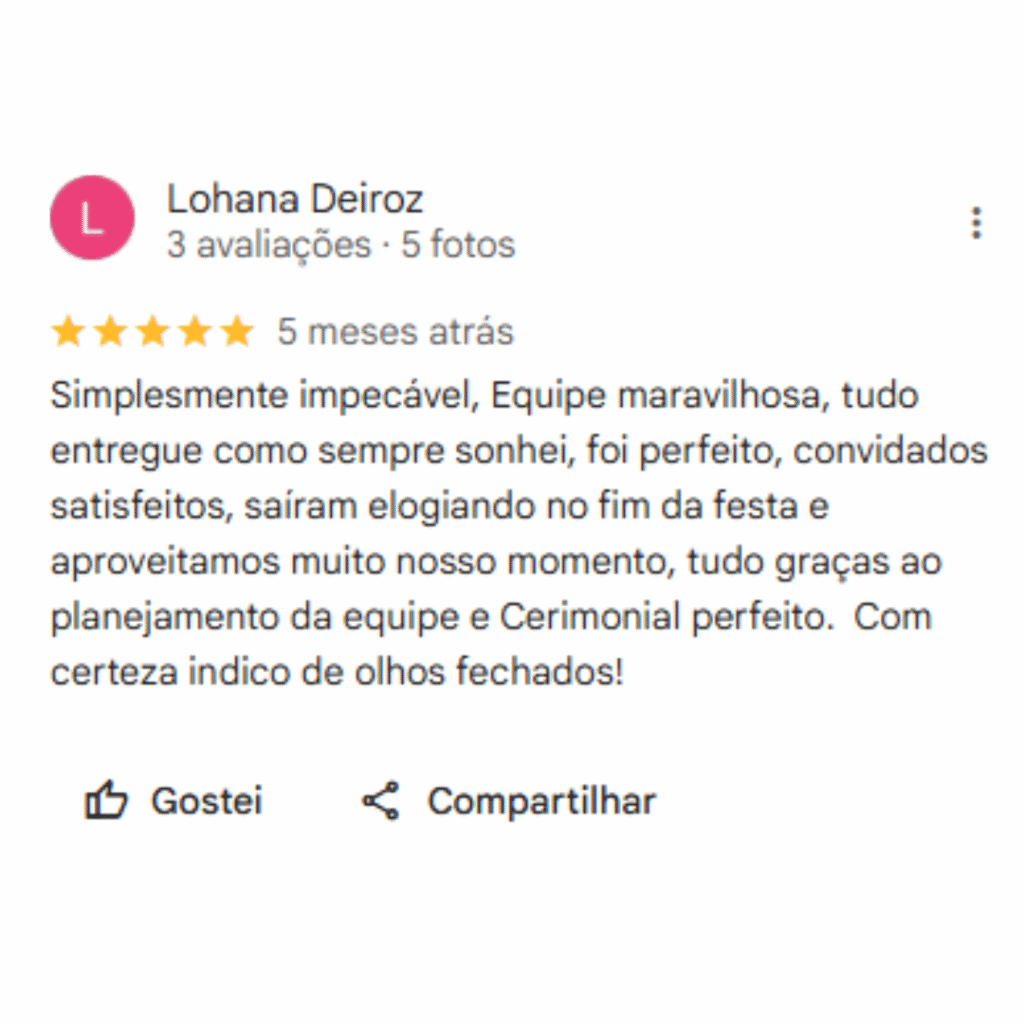This screenshot has height=1024, width=1024.
Task: Share the review via Compartilhar
Action: [x=509, y=801]
